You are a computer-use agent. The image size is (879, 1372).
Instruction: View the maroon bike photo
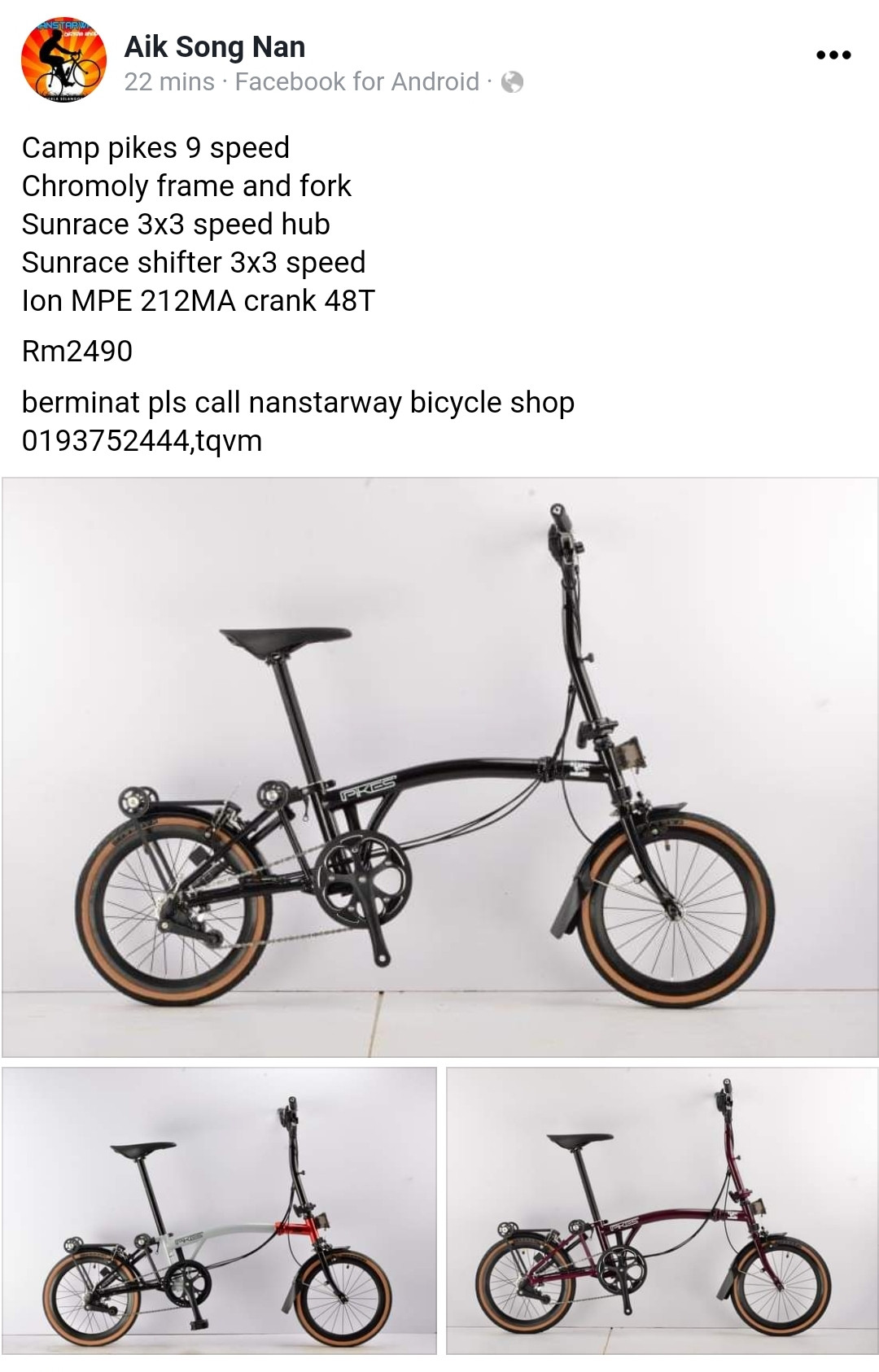[x=662, y=1210]
